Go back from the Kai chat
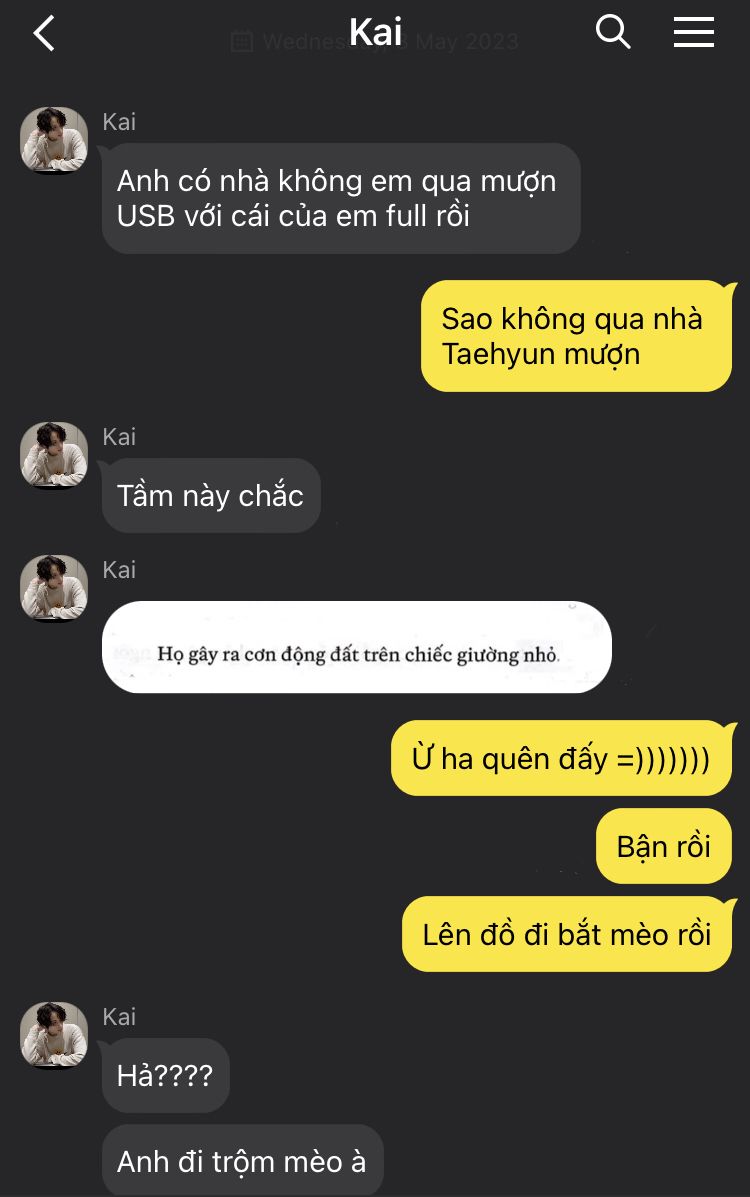Viewport: 750px width, 1197px height. pos(44,33)
